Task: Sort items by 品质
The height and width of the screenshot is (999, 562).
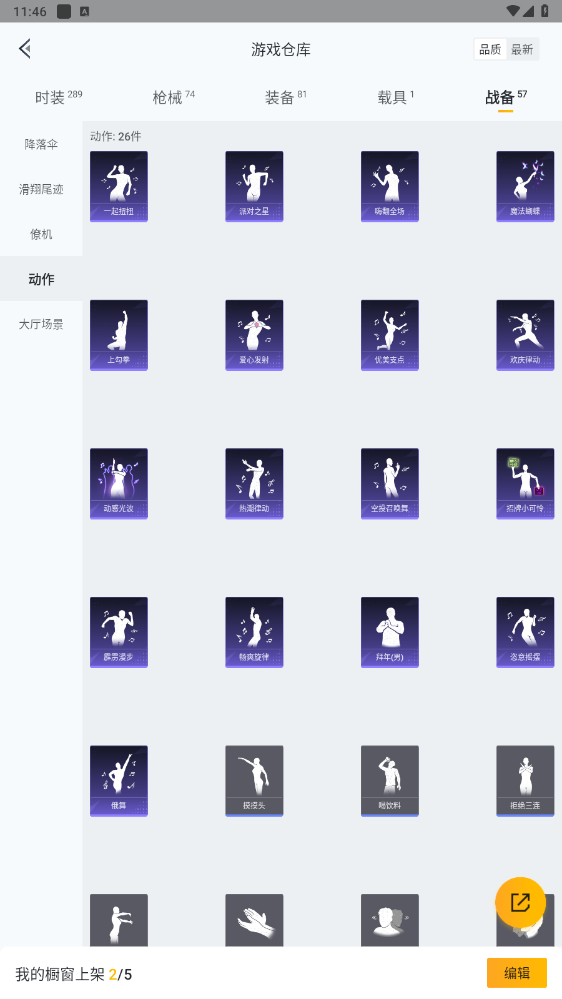Action: 490,50
